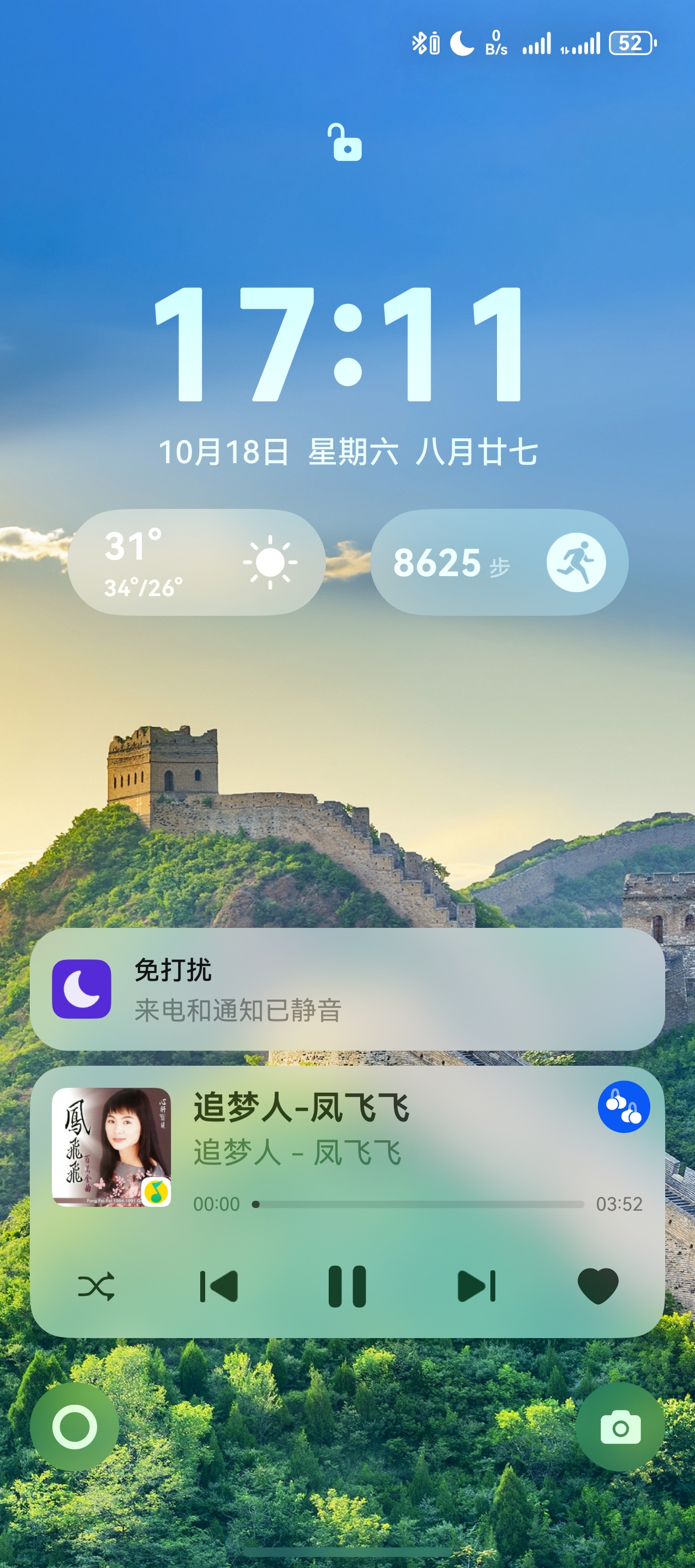Open the audio output device switcher
This screenshot has height=1568, width=695.
[x=624, y=1107]
